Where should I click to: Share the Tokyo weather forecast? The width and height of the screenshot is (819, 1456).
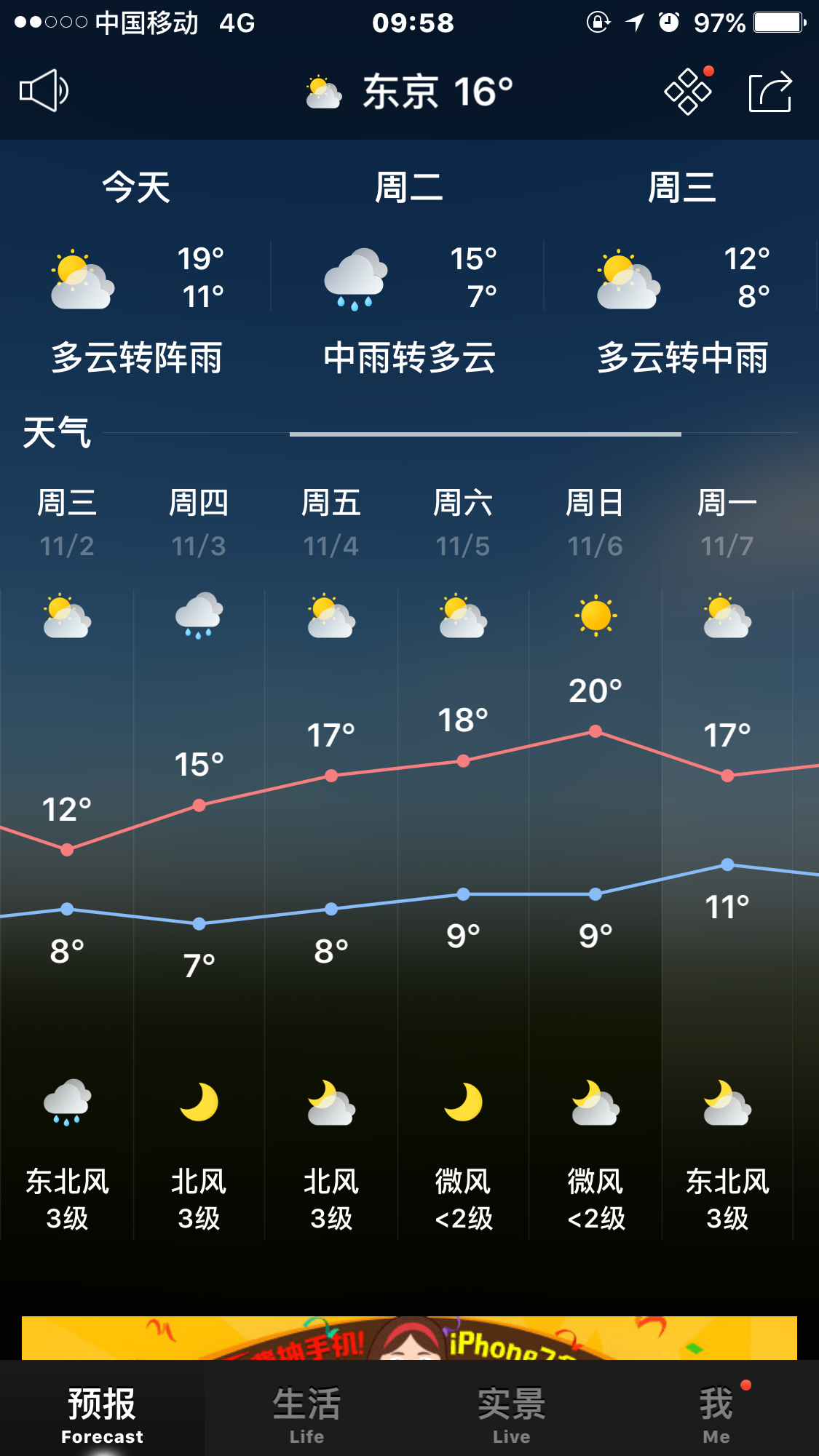(x=770, y=92)
